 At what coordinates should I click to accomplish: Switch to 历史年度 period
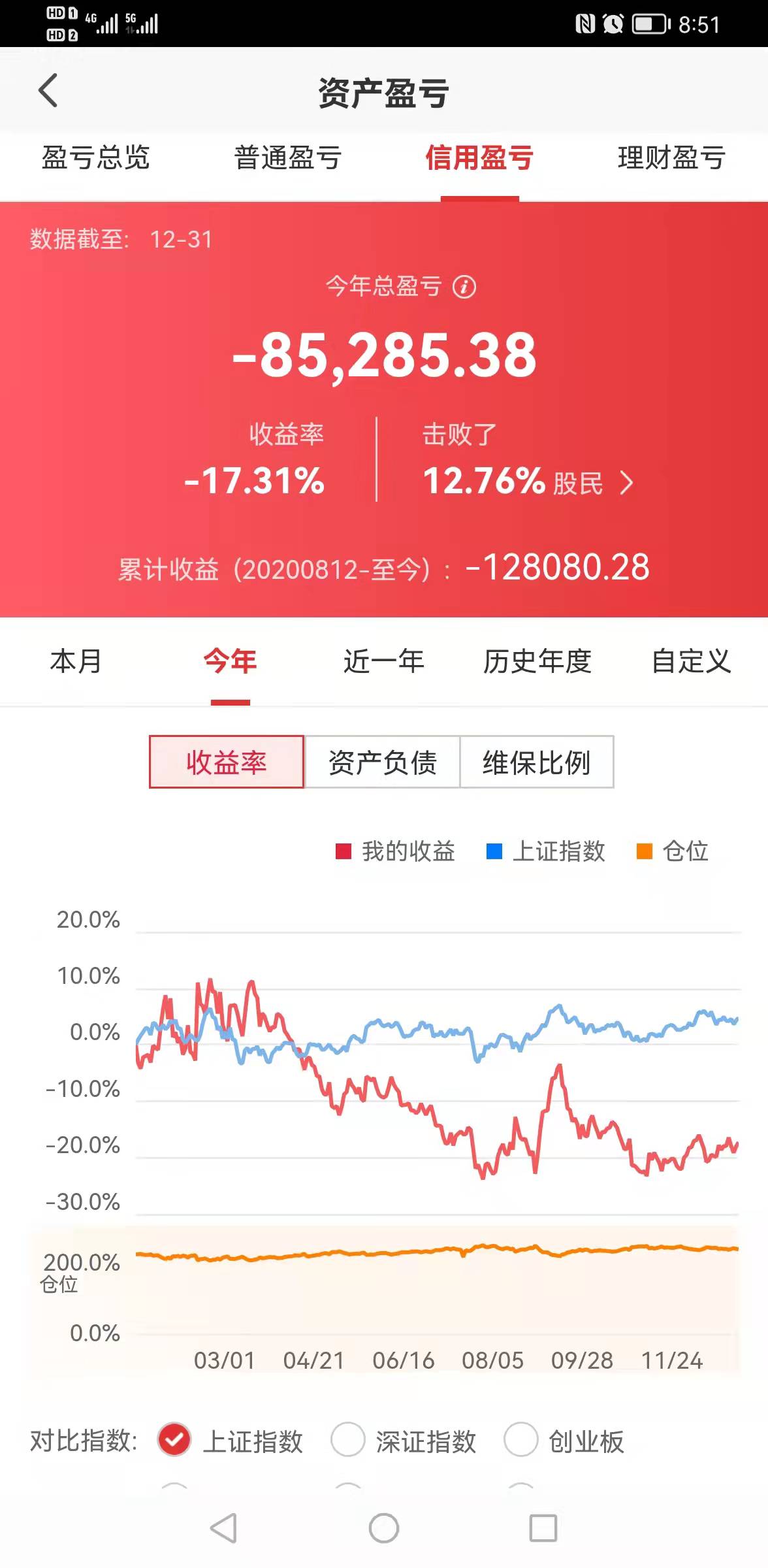[537, 661]
